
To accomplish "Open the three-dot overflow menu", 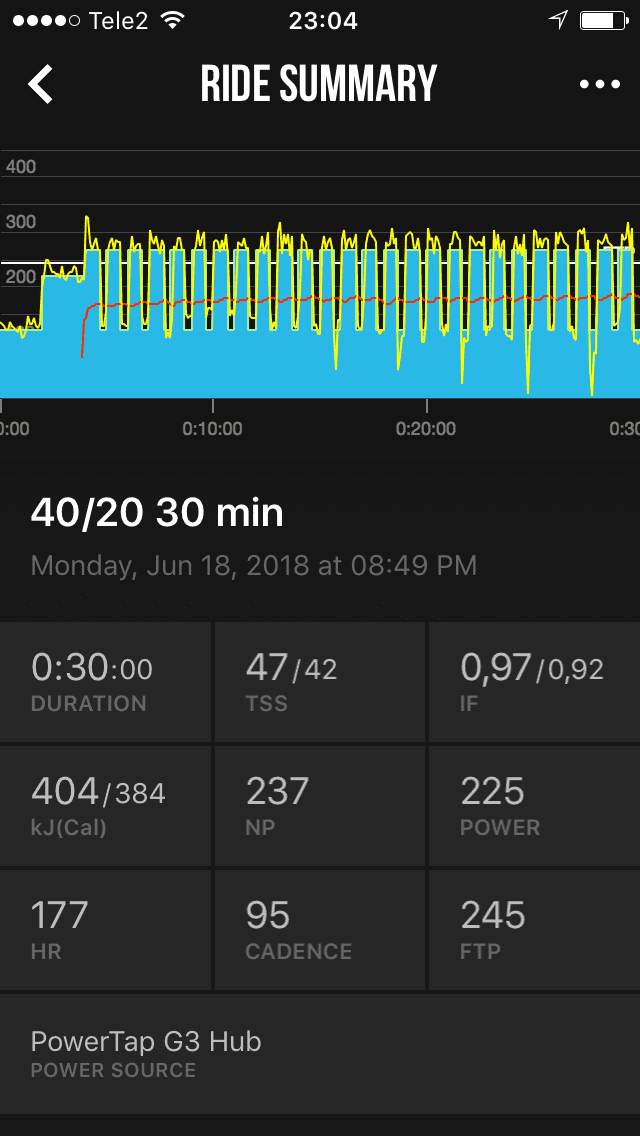I will [600, 85].
